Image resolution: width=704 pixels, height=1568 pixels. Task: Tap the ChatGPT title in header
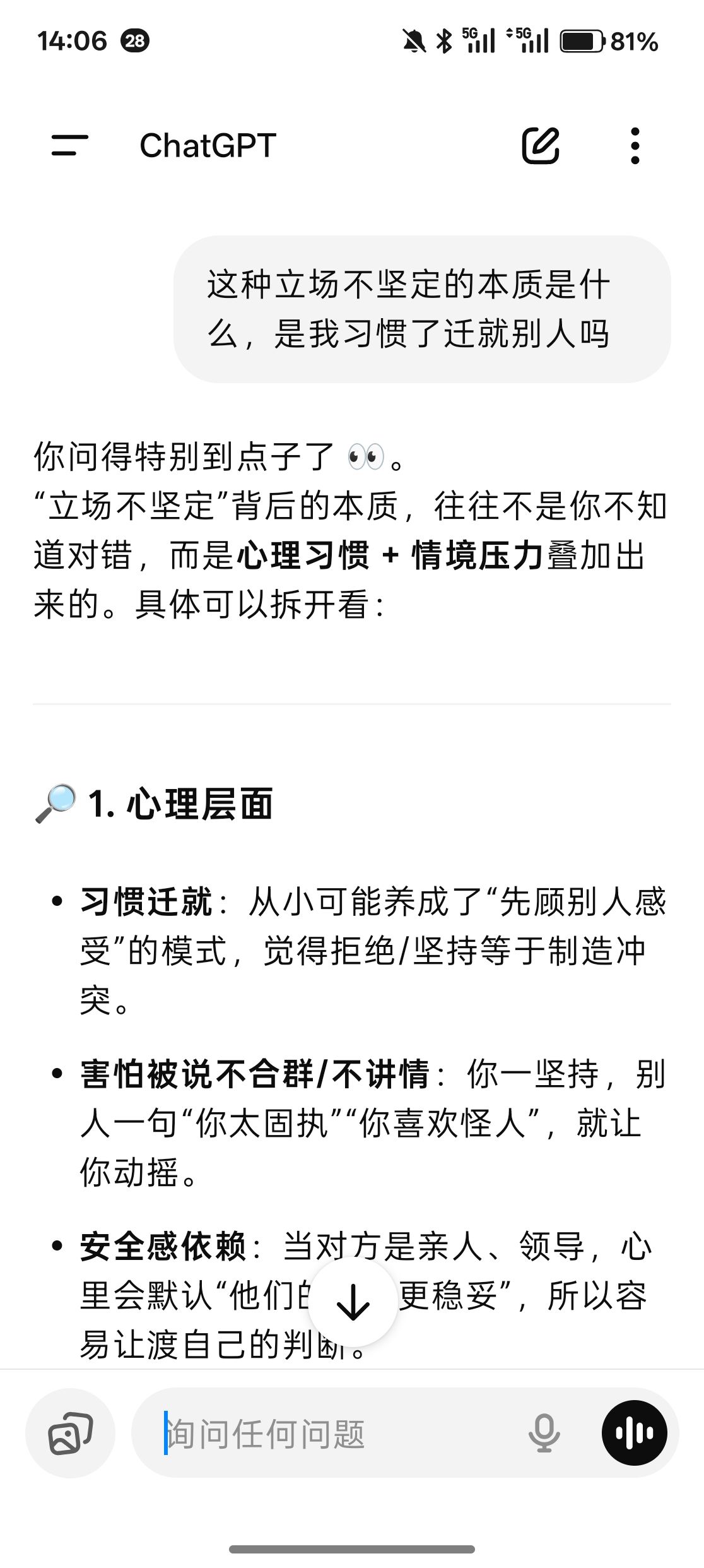(208, 145)
